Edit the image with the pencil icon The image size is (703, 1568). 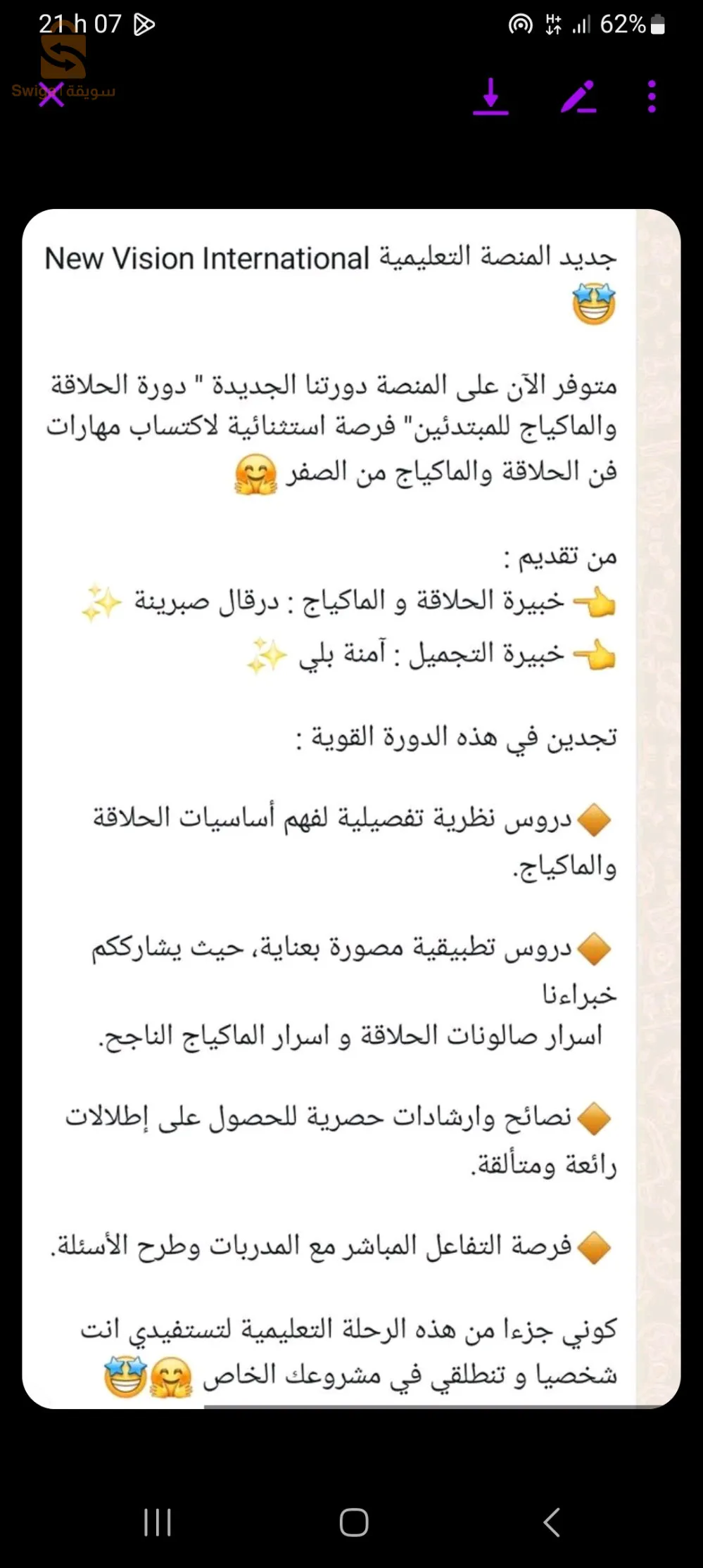(578, 96)
